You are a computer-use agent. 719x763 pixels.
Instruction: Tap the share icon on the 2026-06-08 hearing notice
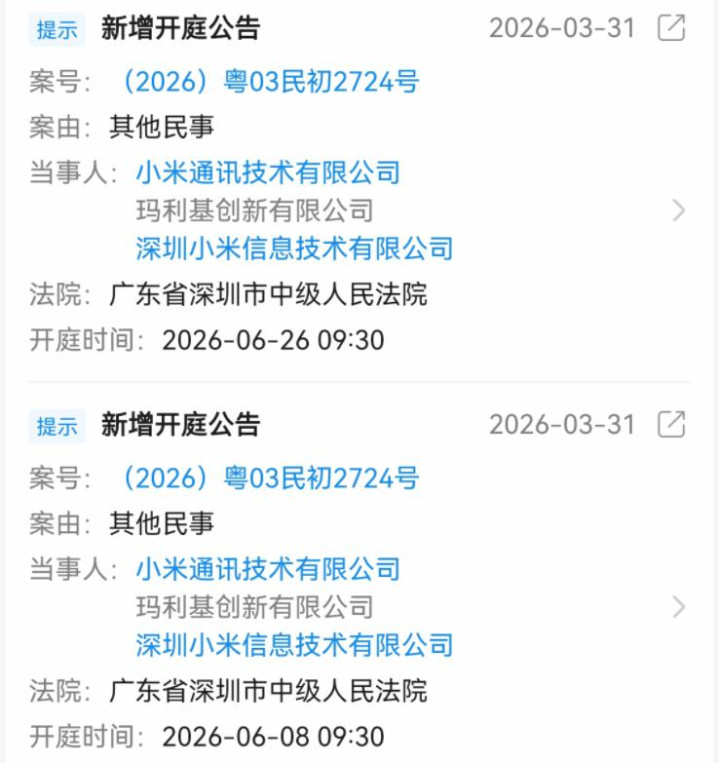coord(671,424)
